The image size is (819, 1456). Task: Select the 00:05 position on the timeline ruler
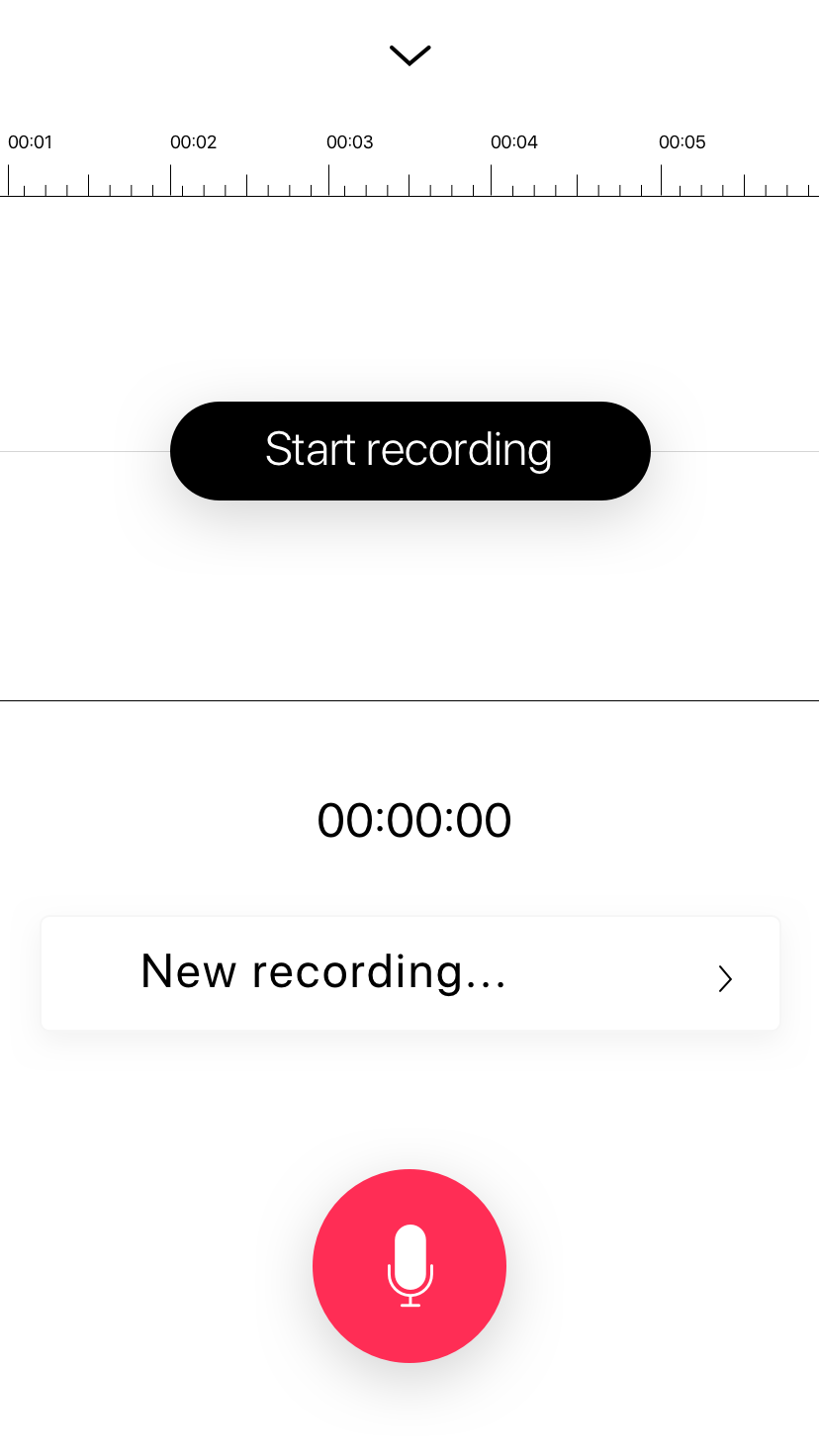(682, 142)
